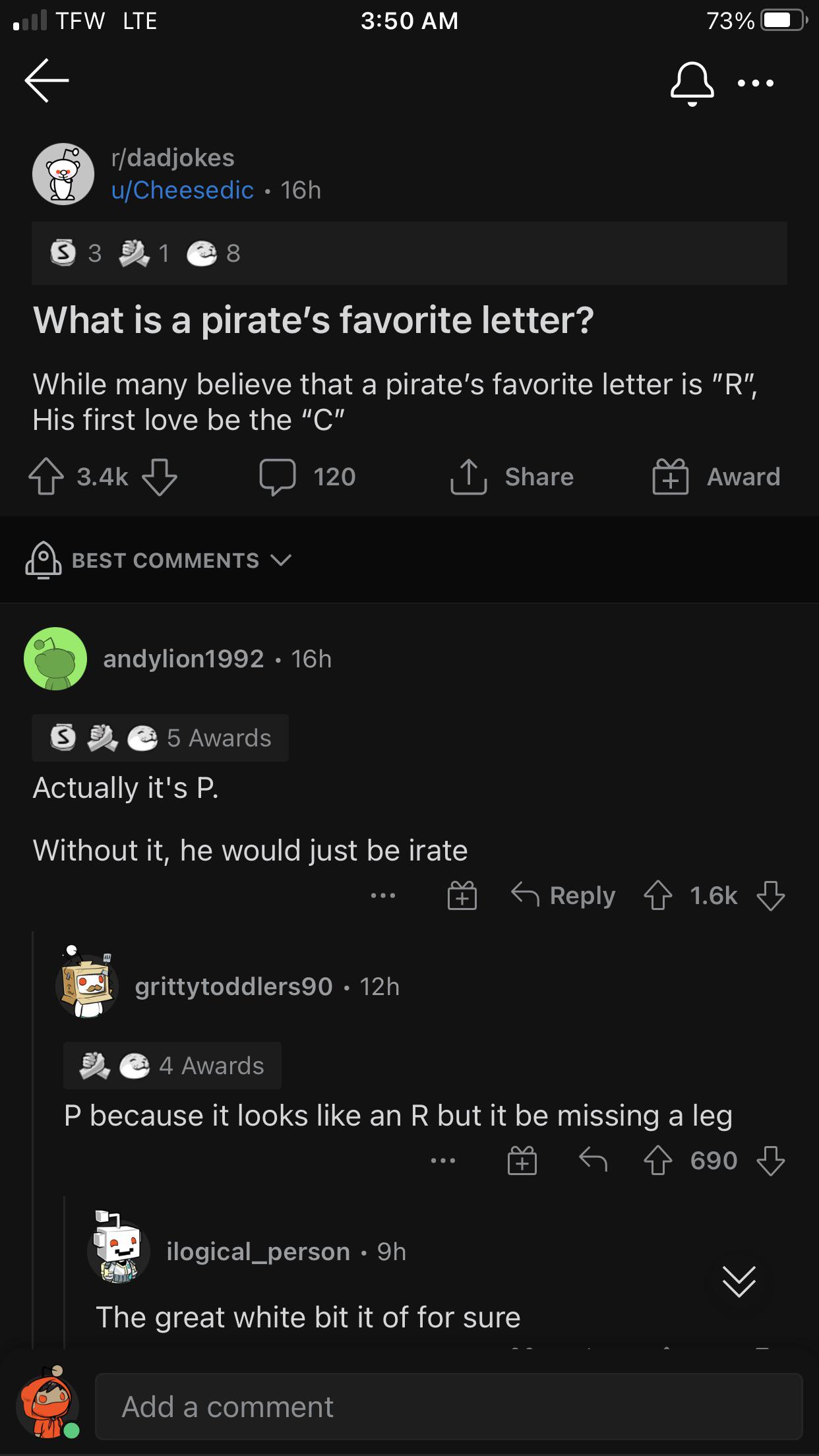This screenshot has width=819, height=1456.
Task: Tap the gift icon on grittytoddlers90's comment
Action: [522, 1161]
